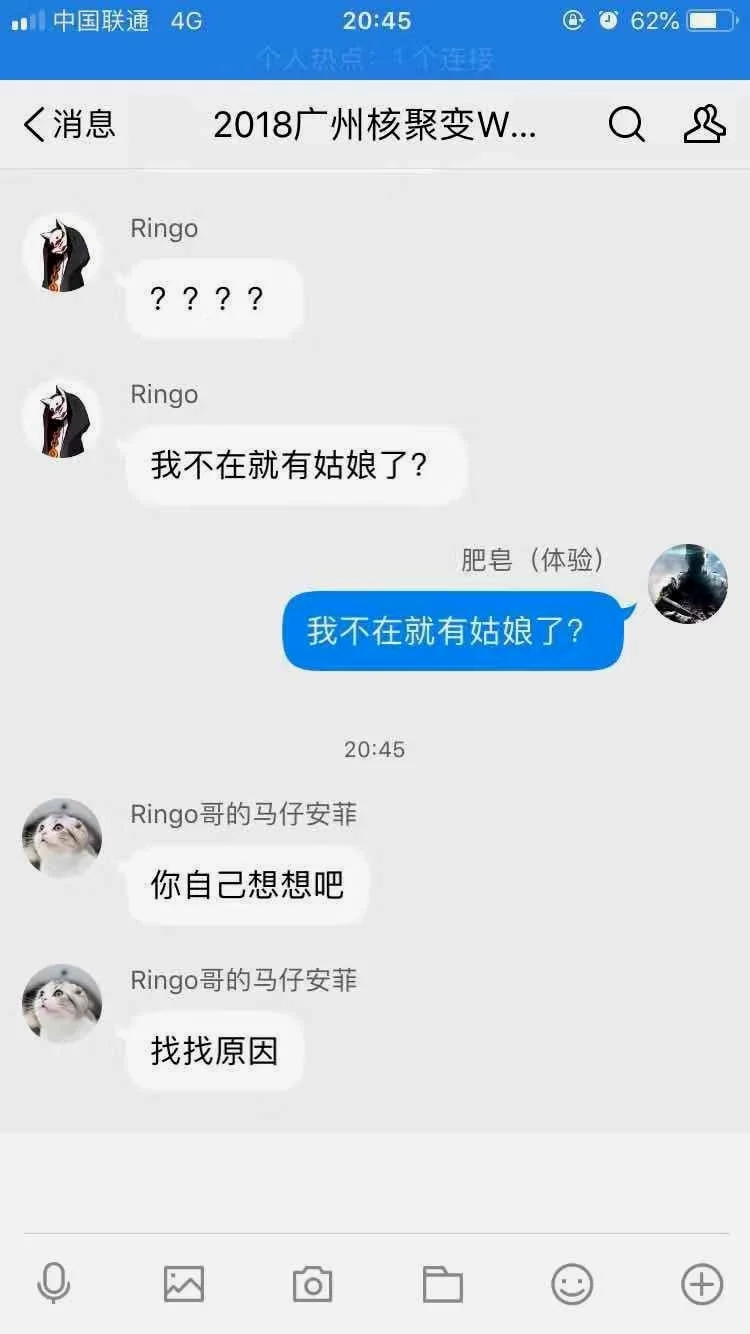Open 肥皂 (体验) profile avatar

pyautogui.click(x=688, y=584)
